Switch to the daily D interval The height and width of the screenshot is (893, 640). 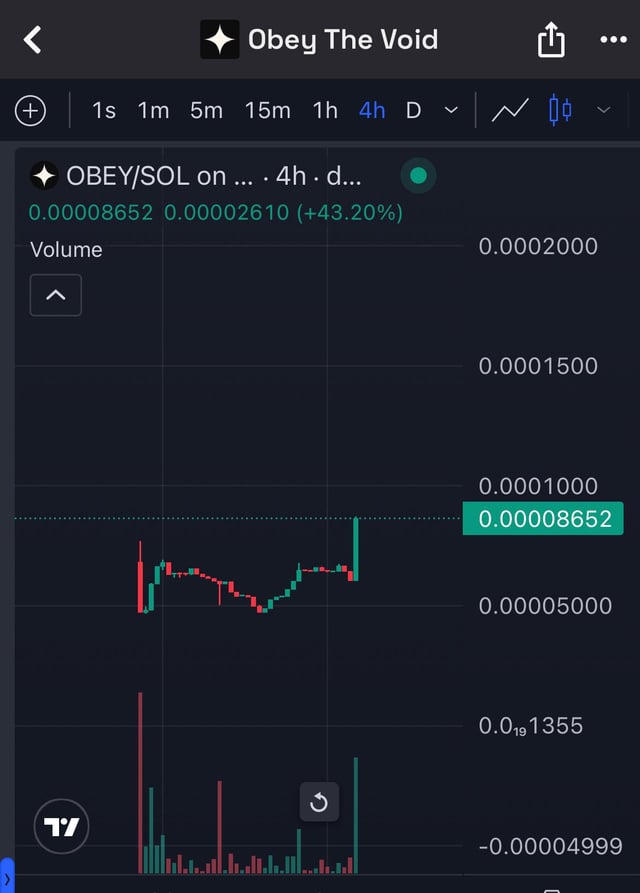click(x=413, y=110)
